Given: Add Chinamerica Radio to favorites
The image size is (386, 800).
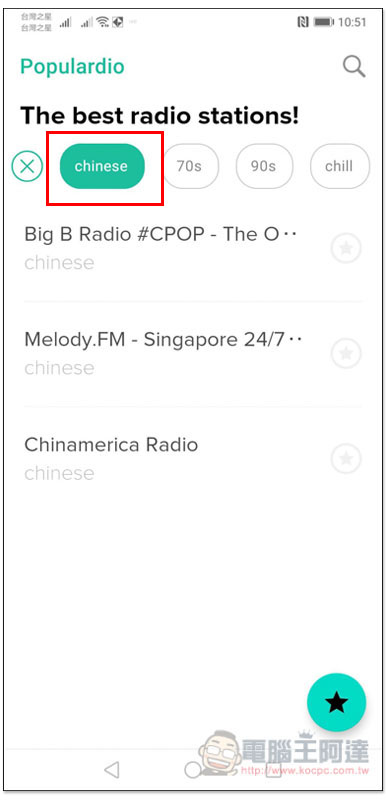Looking at the screenshot, I should [x=346, y=458].
